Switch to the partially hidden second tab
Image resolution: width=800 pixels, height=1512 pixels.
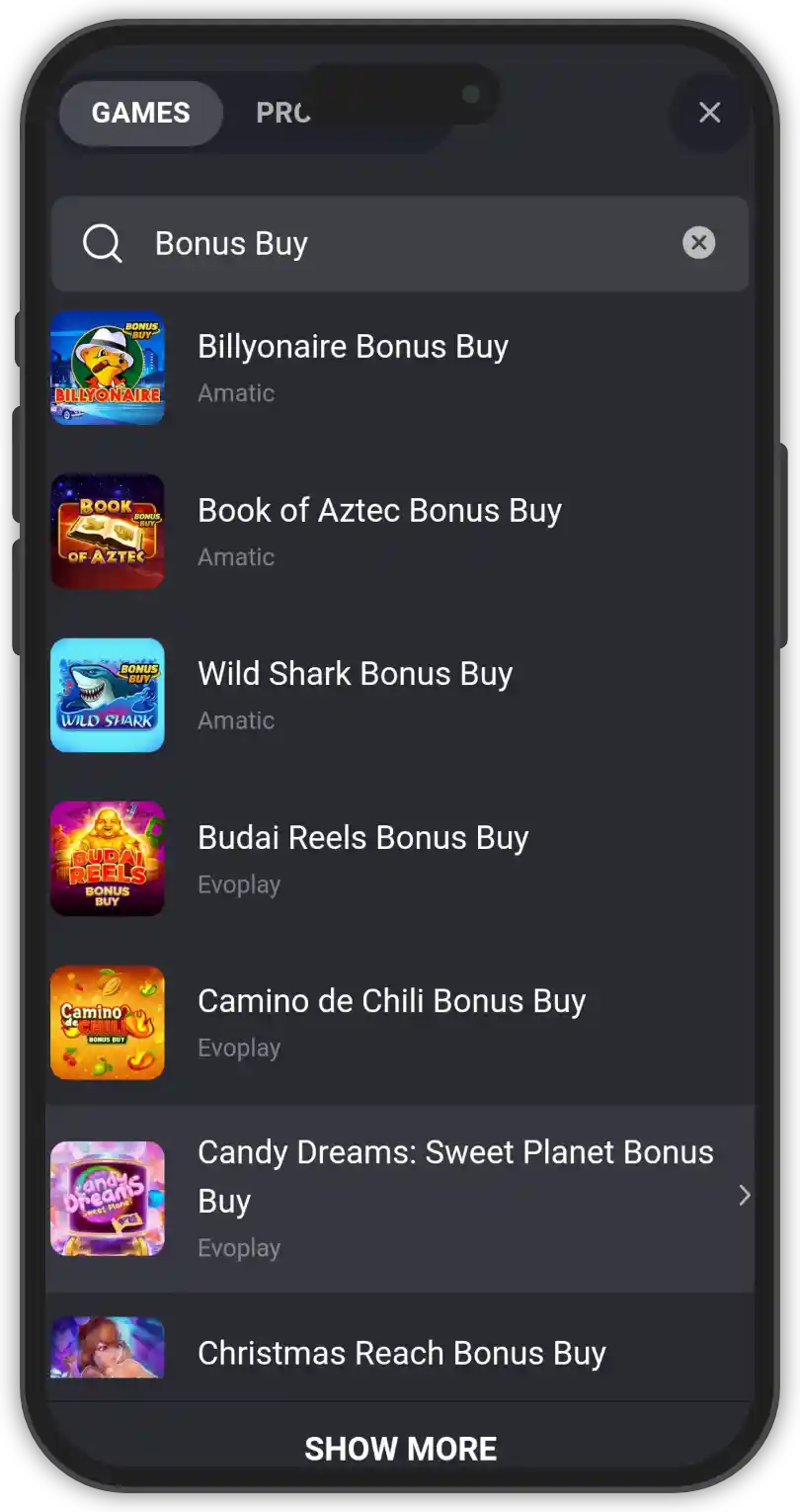coord(283,113)
